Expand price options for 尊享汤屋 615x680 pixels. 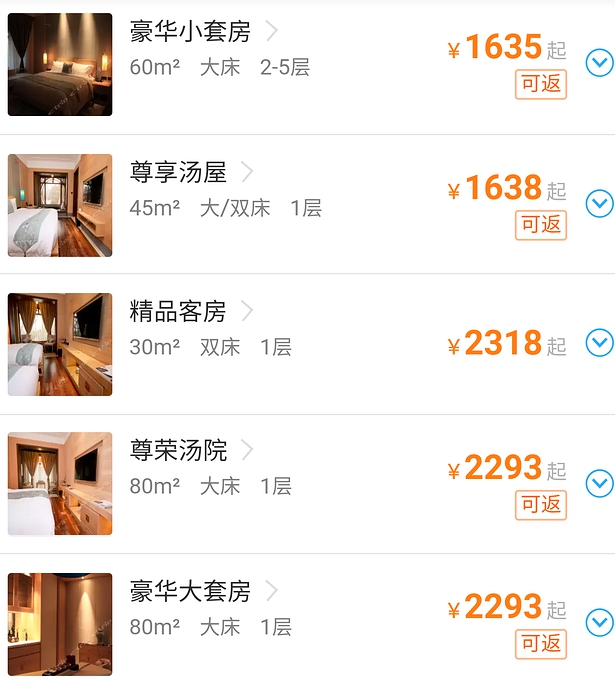click(x=598, y=204)
